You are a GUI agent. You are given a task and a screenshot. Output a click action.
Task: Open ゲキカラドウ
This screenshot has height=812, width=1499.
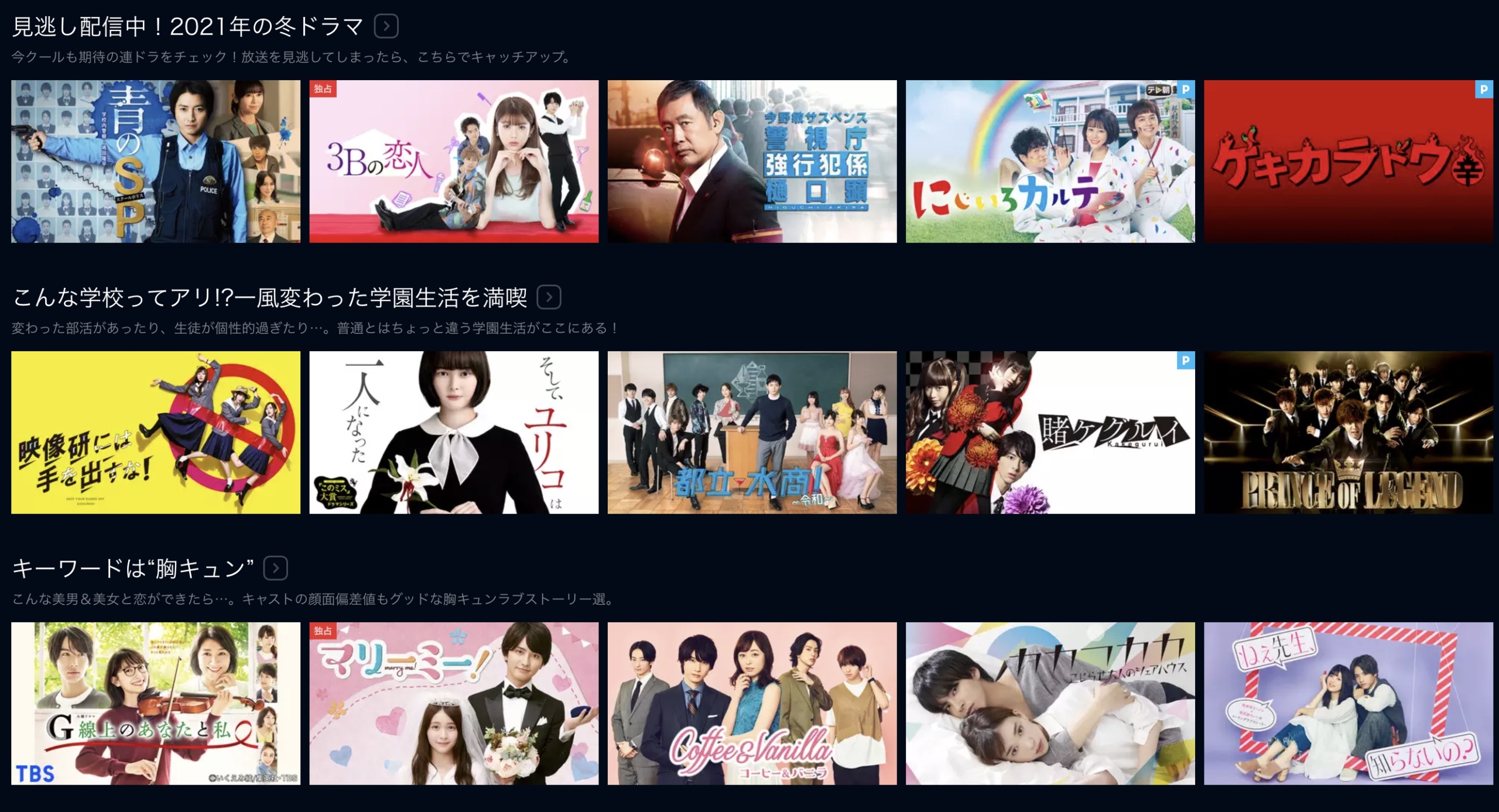(1348, 162)
